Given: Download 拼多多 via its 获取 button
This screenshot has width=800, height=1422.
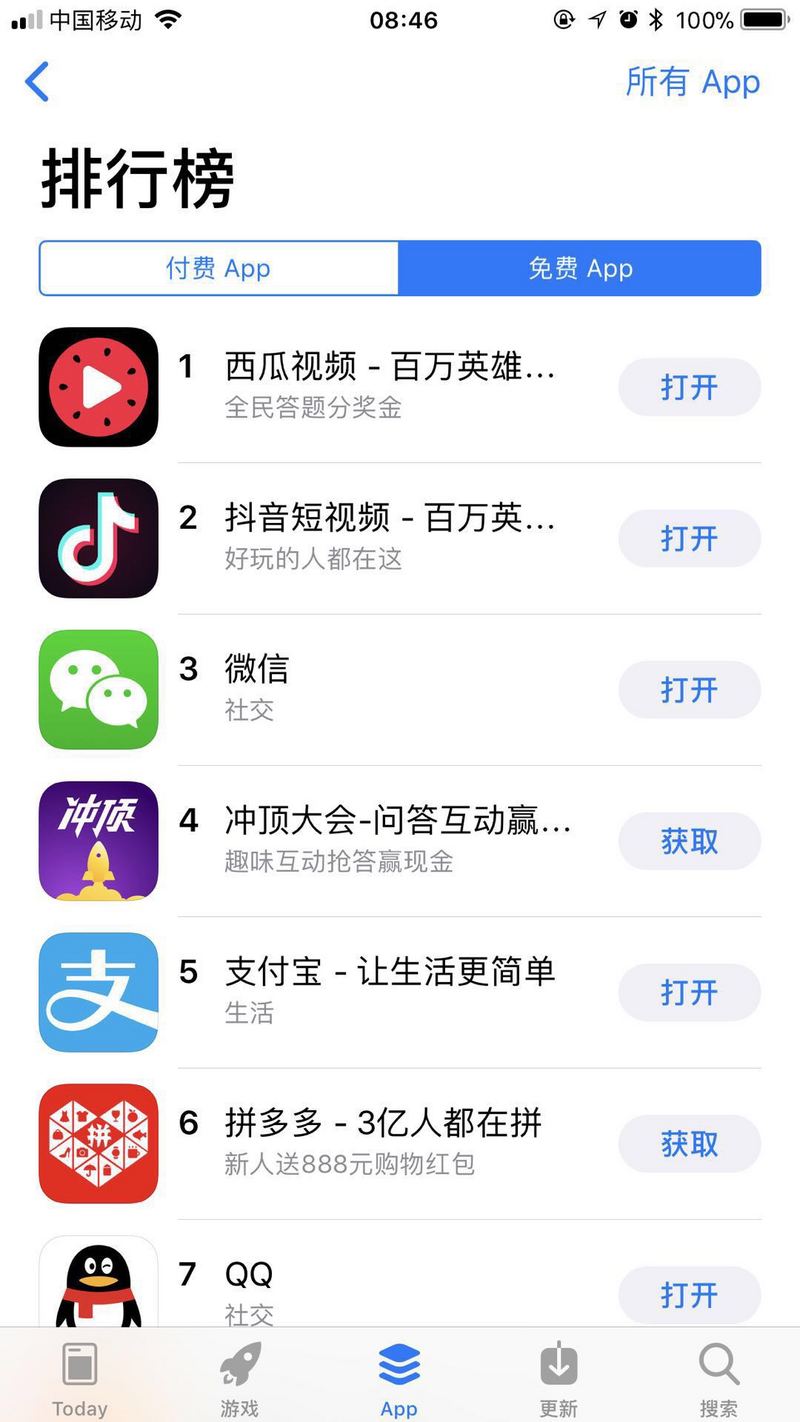Looking at the screenshot, I should tap(689, 1143).
